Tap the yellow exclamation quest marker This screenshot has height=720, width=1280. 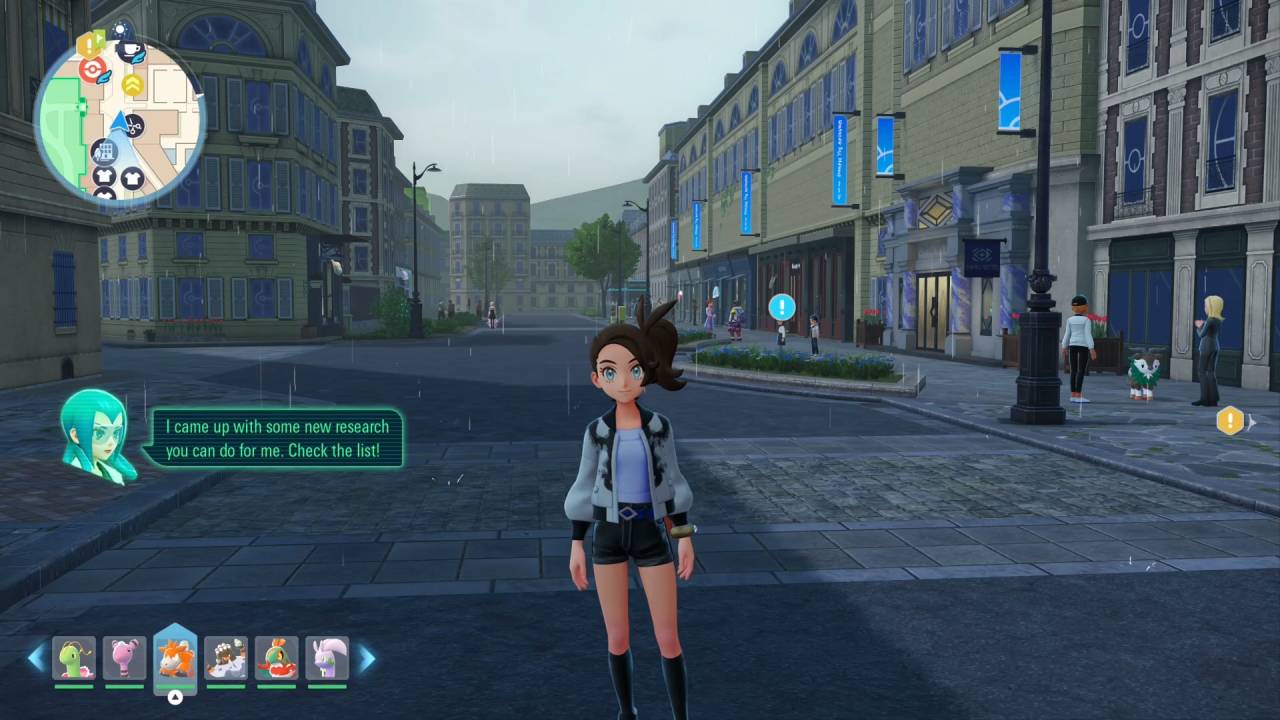[1230, 421]
